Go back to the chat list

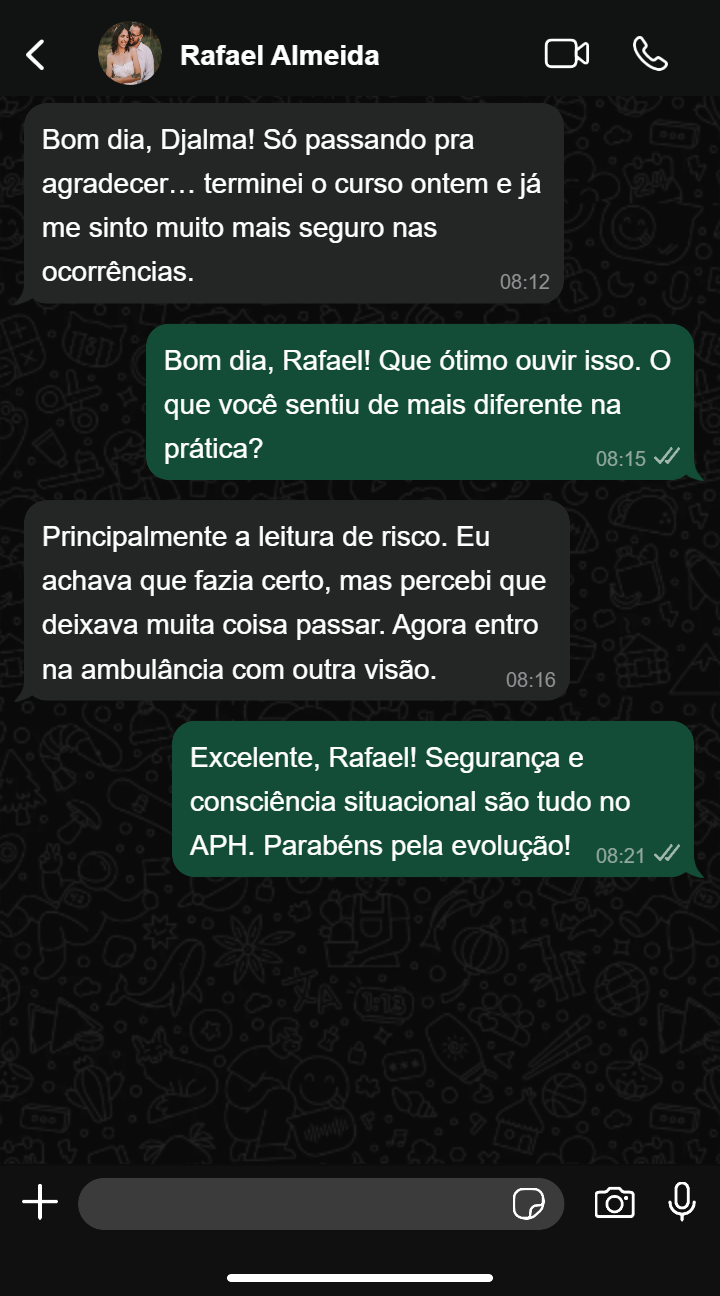click(36, 55)
